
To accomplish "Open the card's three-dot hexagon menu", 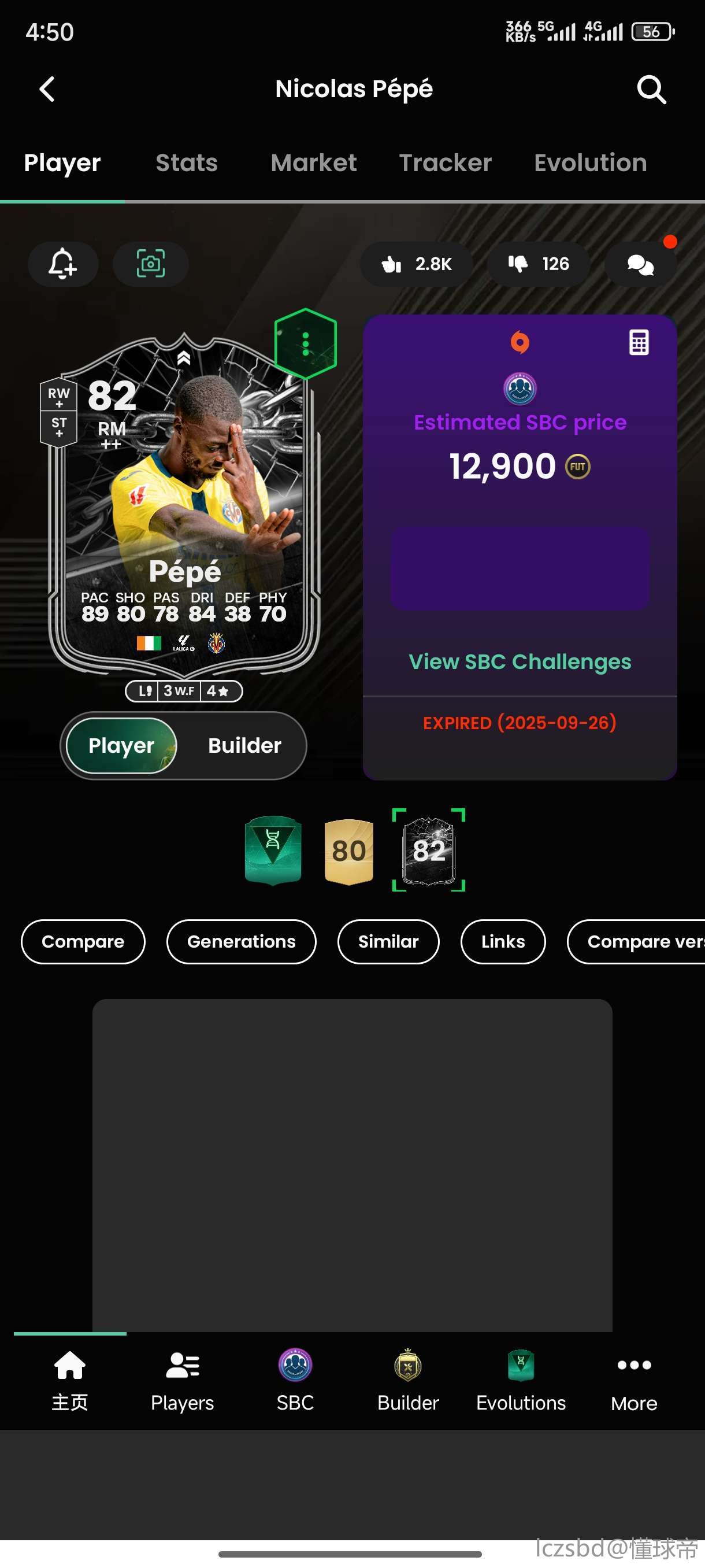I will coord(305,344).
